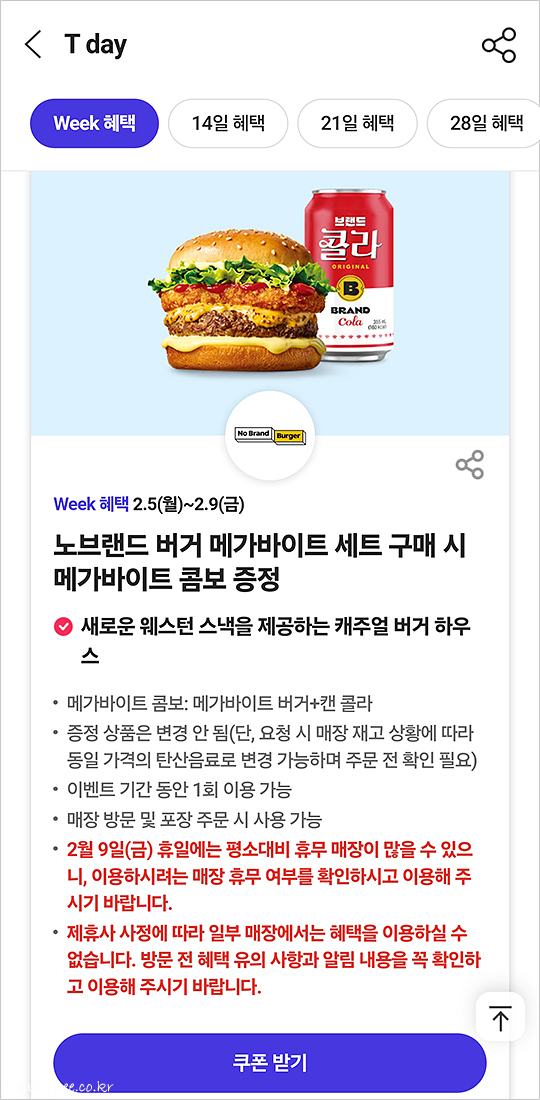Go back from the T day page
Screen dimensions: 540x1100
click(x=33, y=45)
